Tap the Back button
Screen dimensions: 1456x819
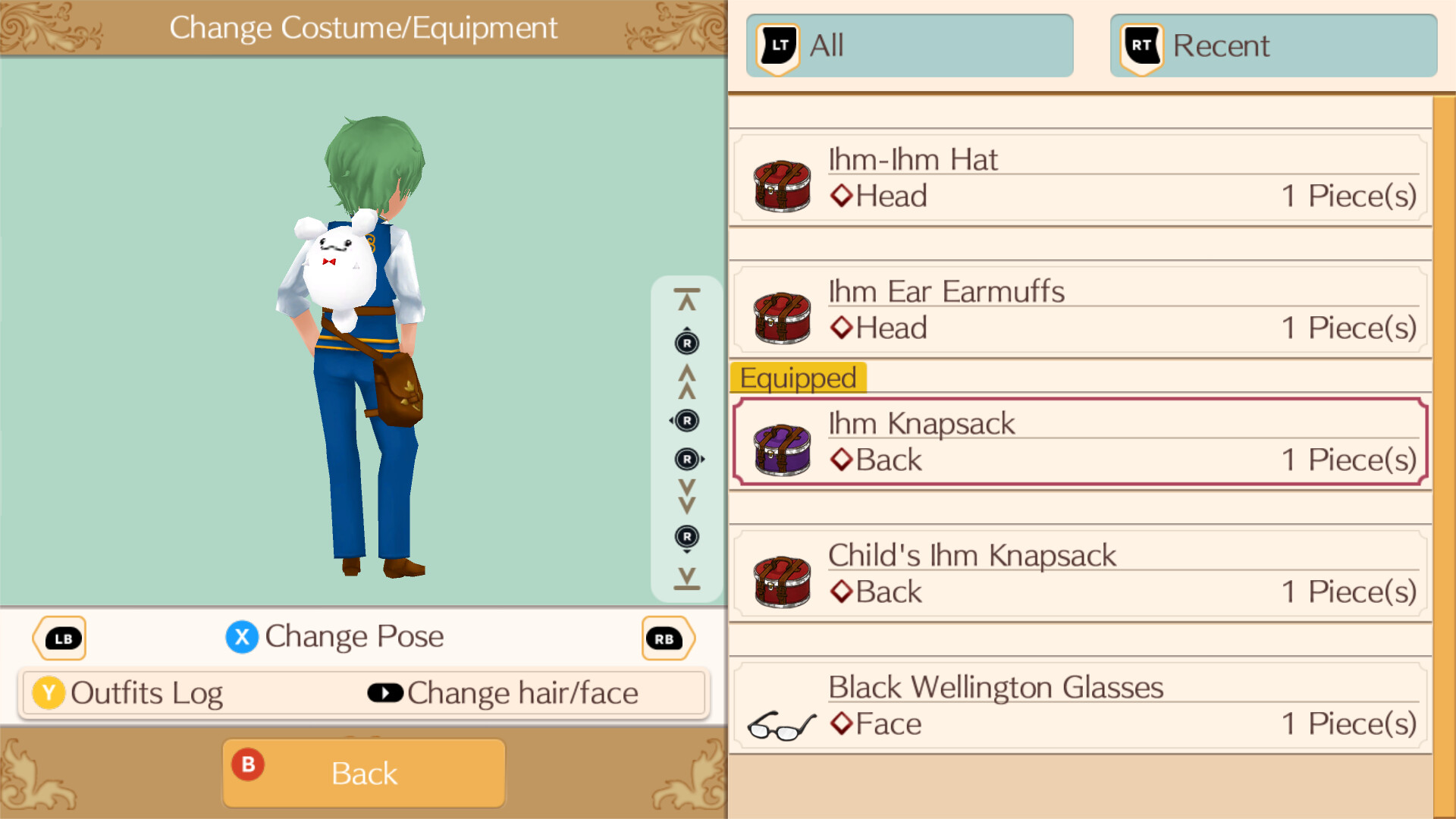click(364, 773)
